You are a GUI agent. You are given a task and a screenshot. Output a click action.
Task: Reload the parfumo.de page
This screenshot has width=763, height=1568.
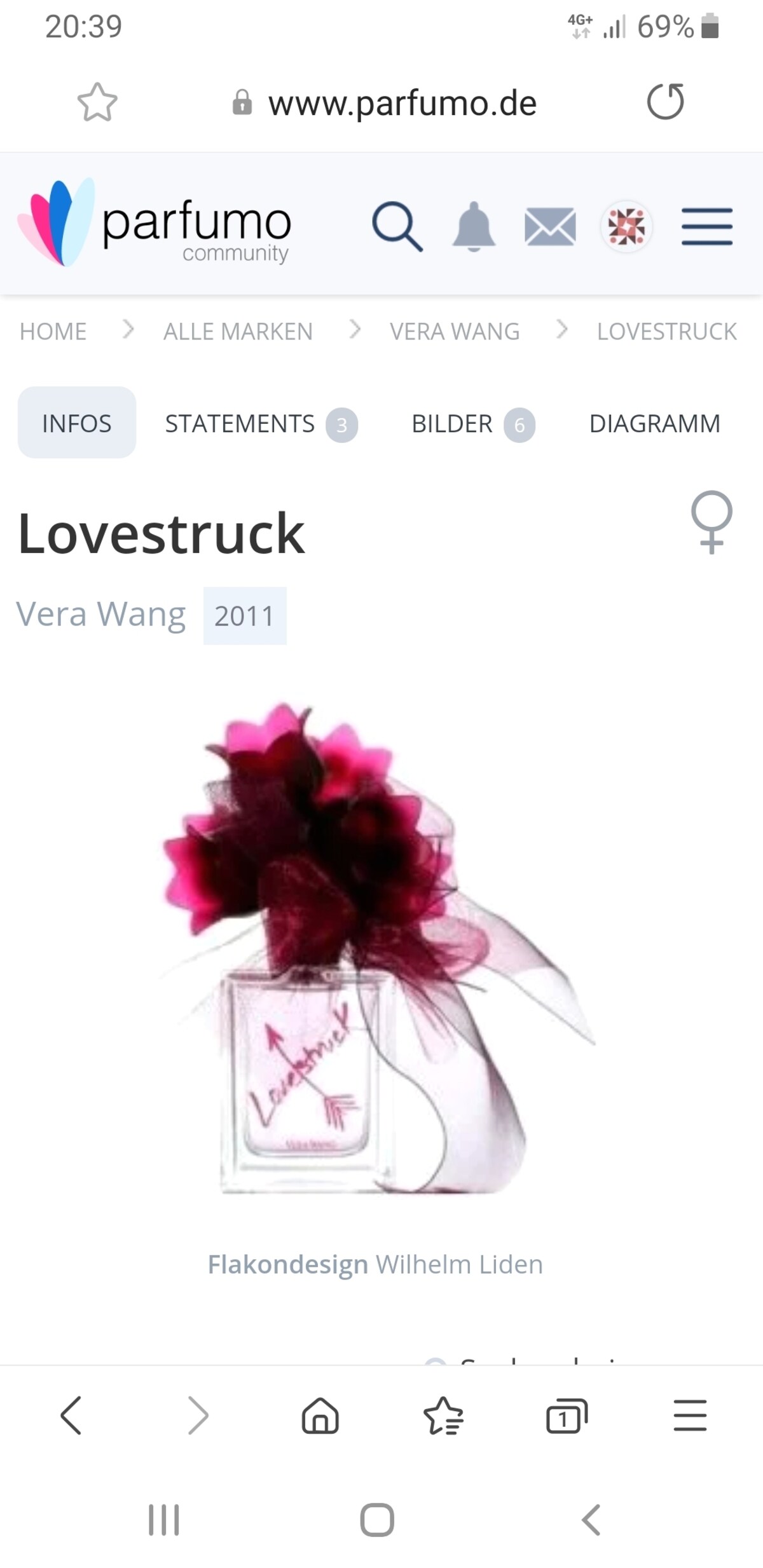665,102
